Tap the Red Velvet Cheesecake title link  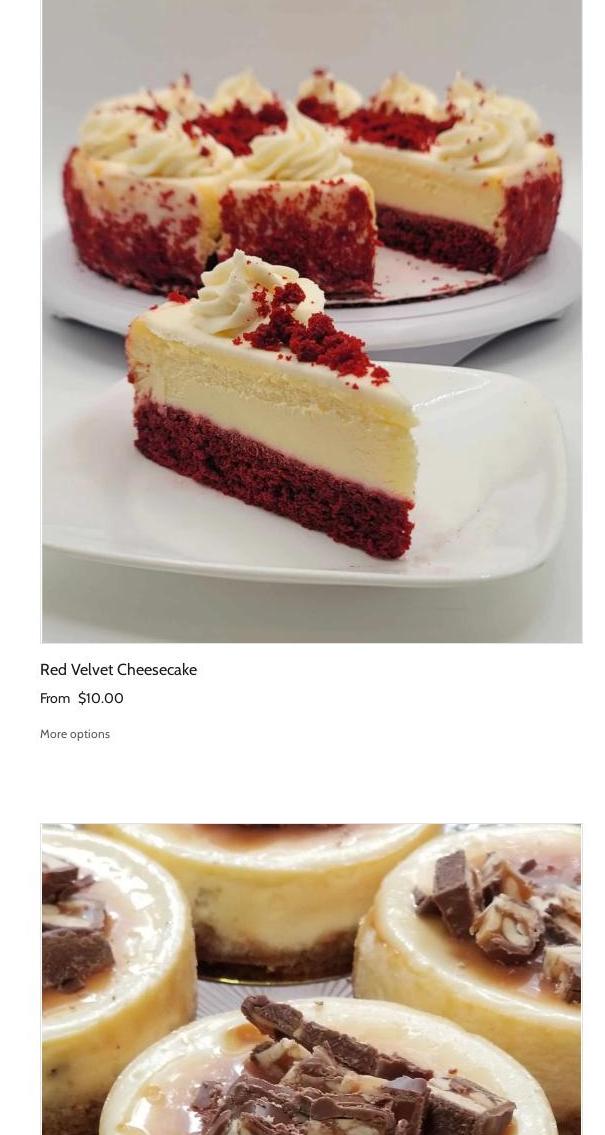(x=118, y=670)
